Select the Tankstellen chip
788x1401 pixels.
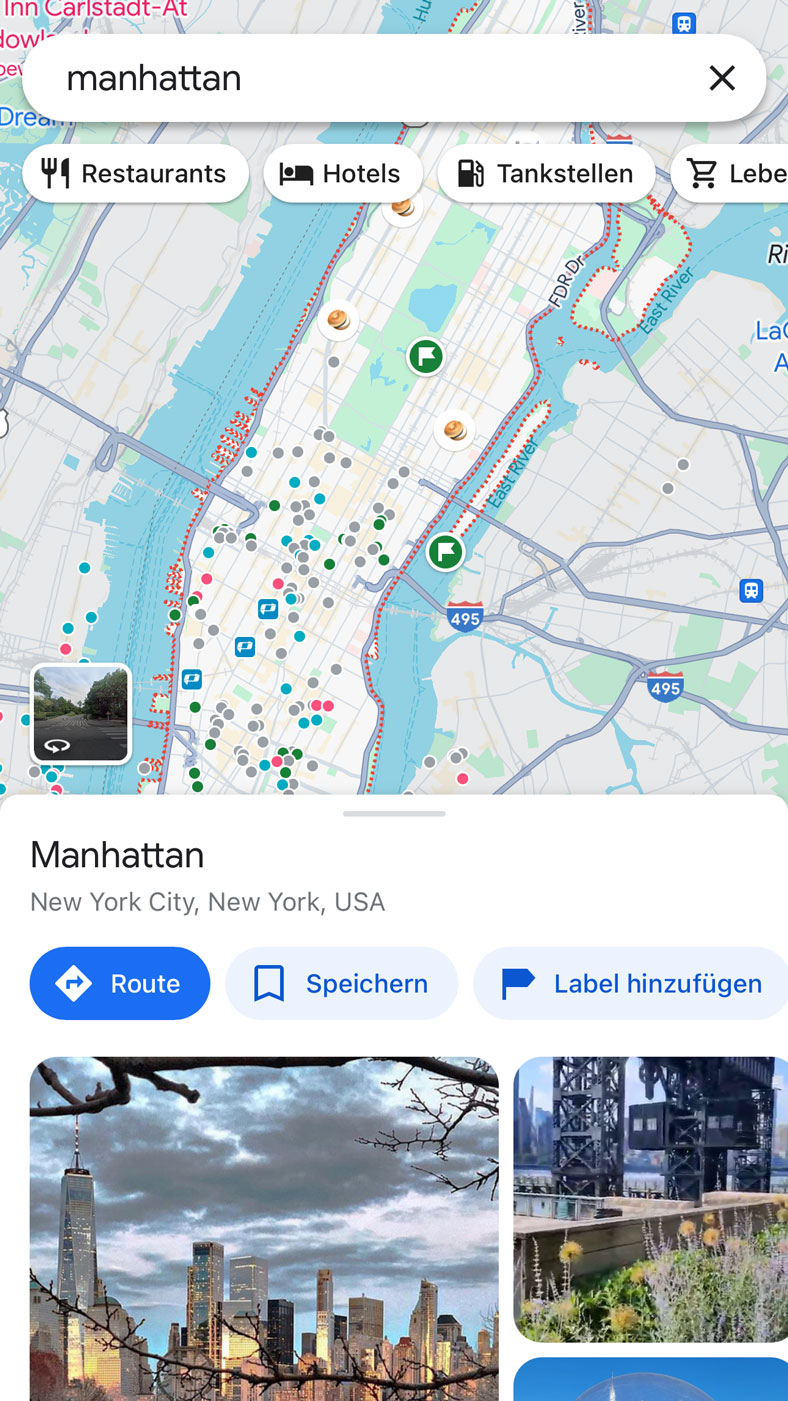[546, 173]
